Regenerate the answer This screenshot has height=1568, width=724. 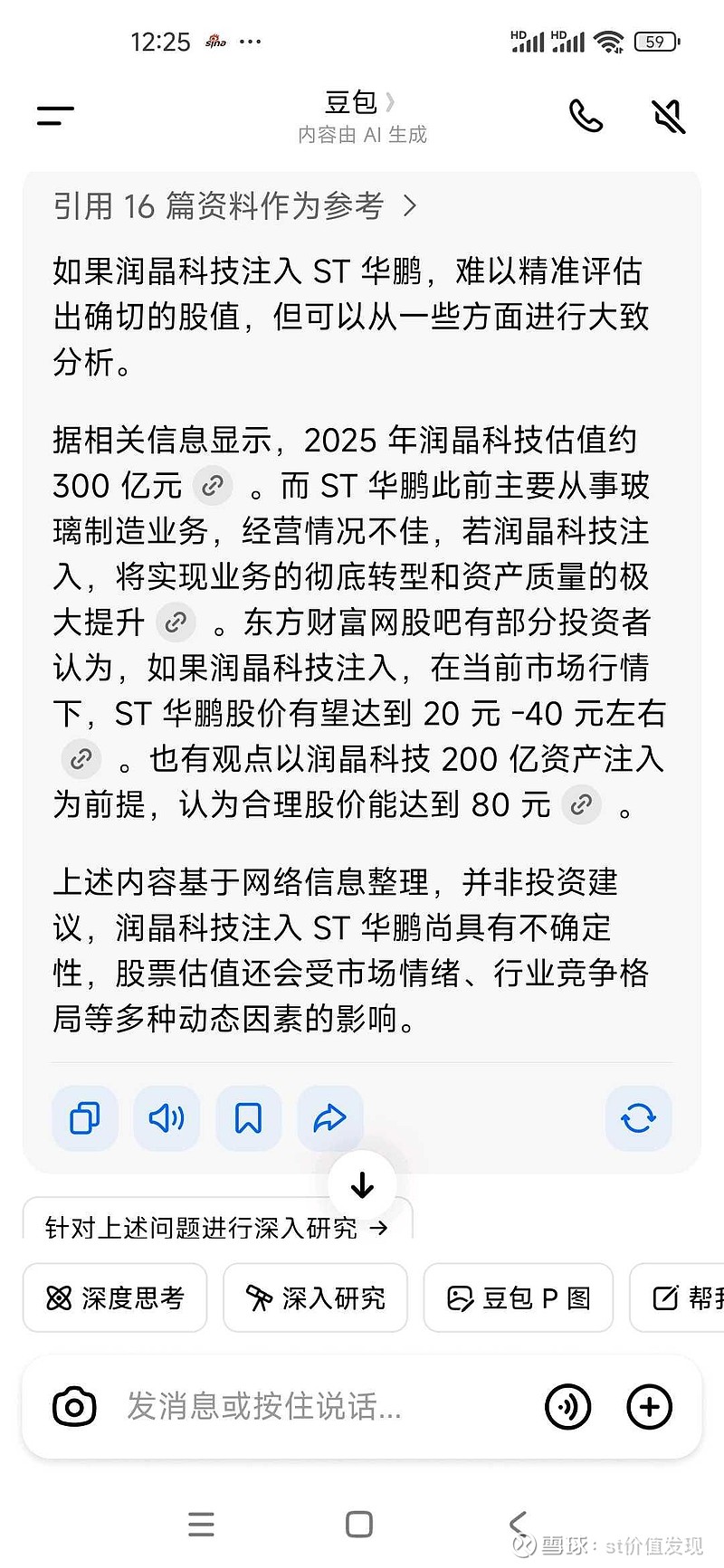[x=639, y=1118]
